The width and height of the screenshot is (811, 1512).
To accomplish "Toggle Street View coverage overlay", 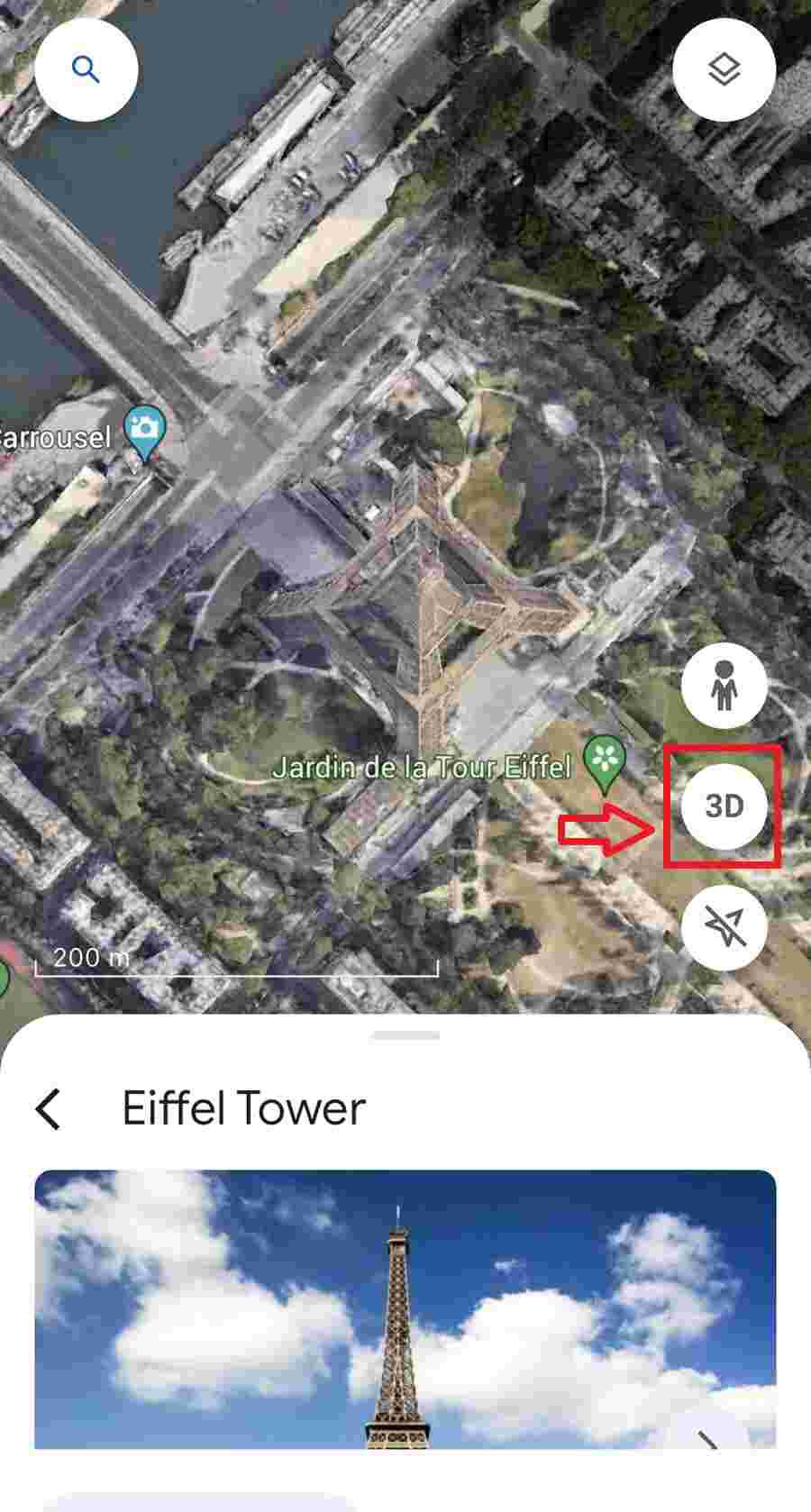I will 726,686.
